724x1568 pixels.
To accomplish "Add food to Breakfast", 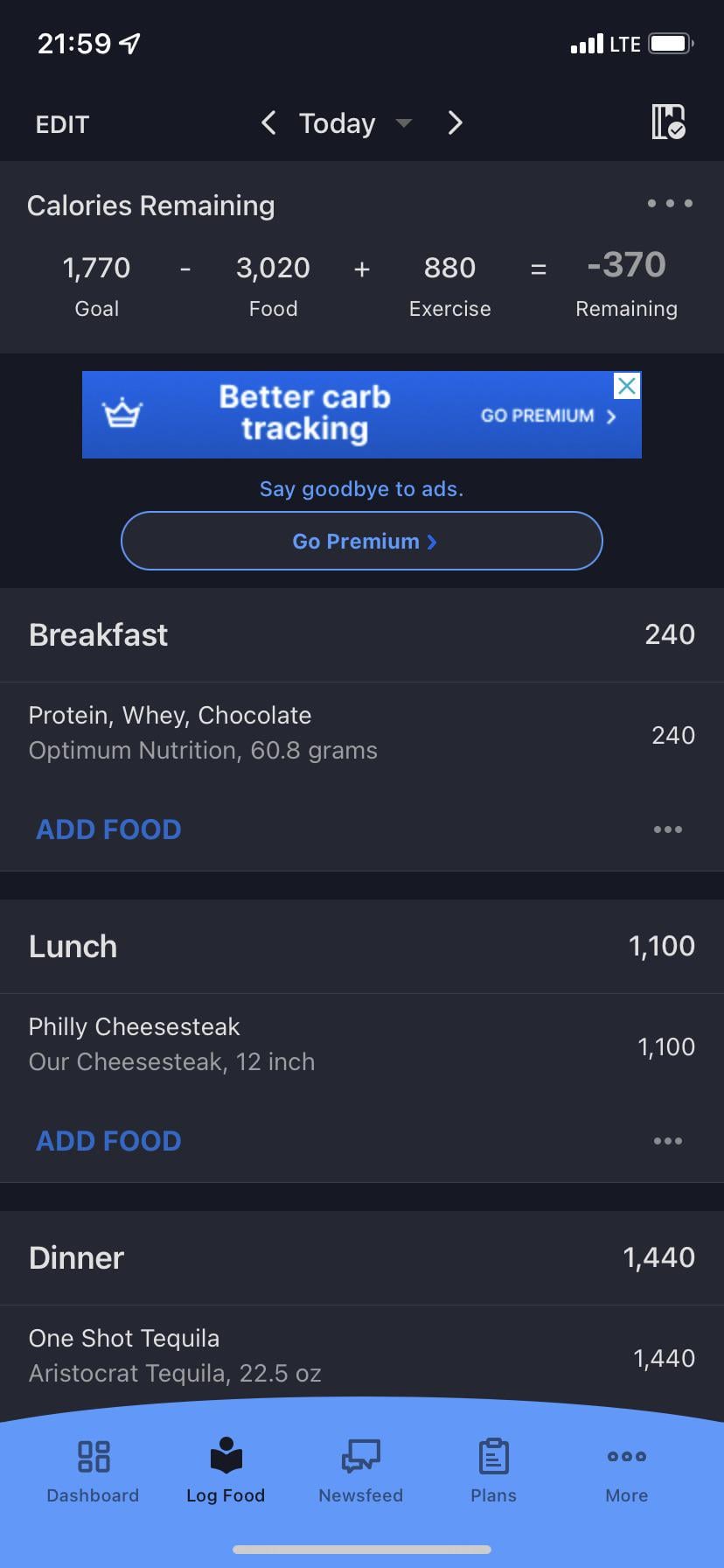I will click(x=108, y=829).
